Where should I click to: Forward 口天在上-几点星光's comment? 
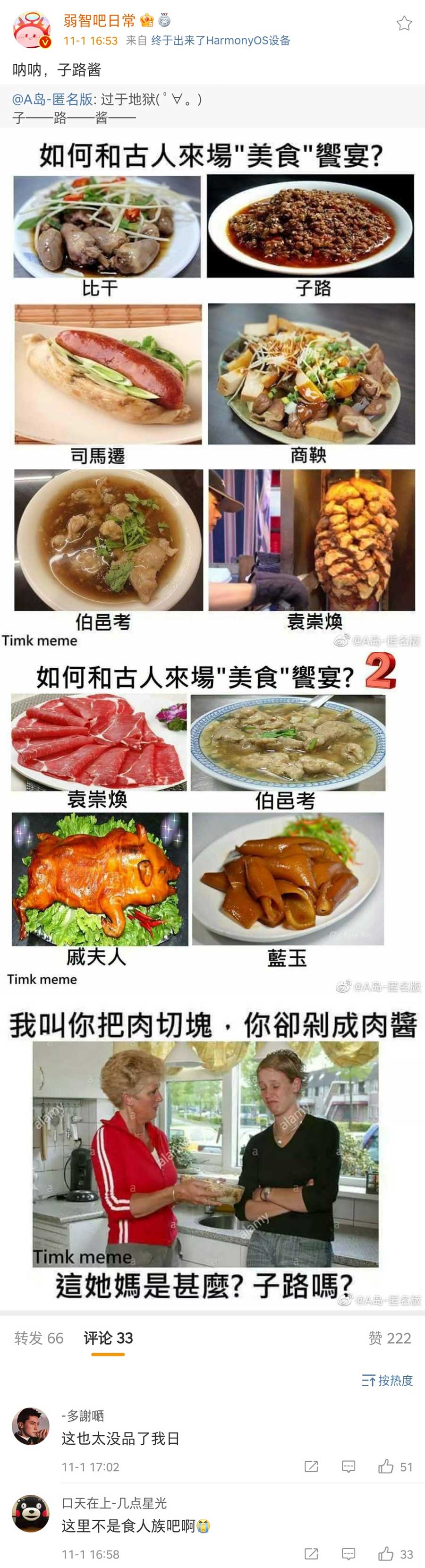(311, 1554)
